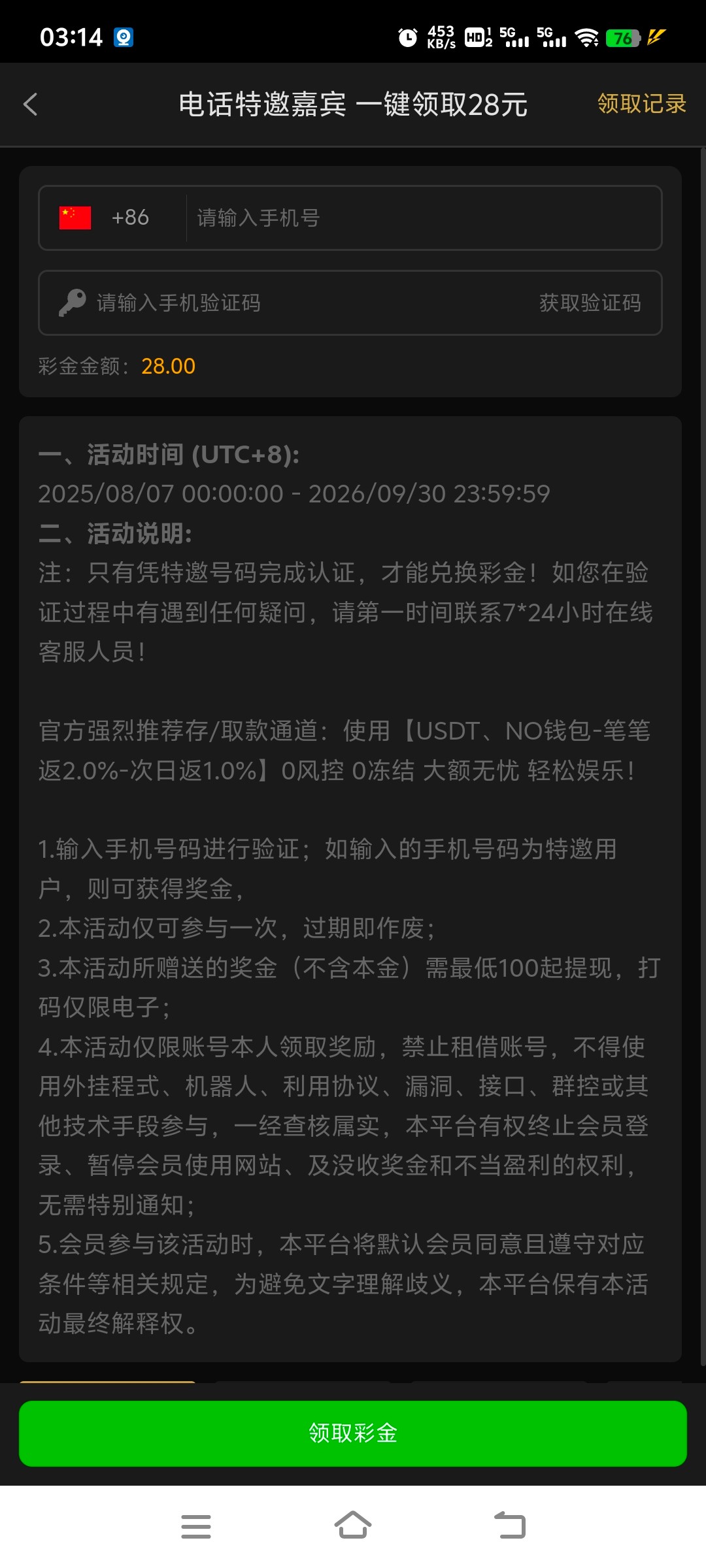The image size is (706, 1568).
Task: Open the +86 country code selector
Action: (105, 218)
